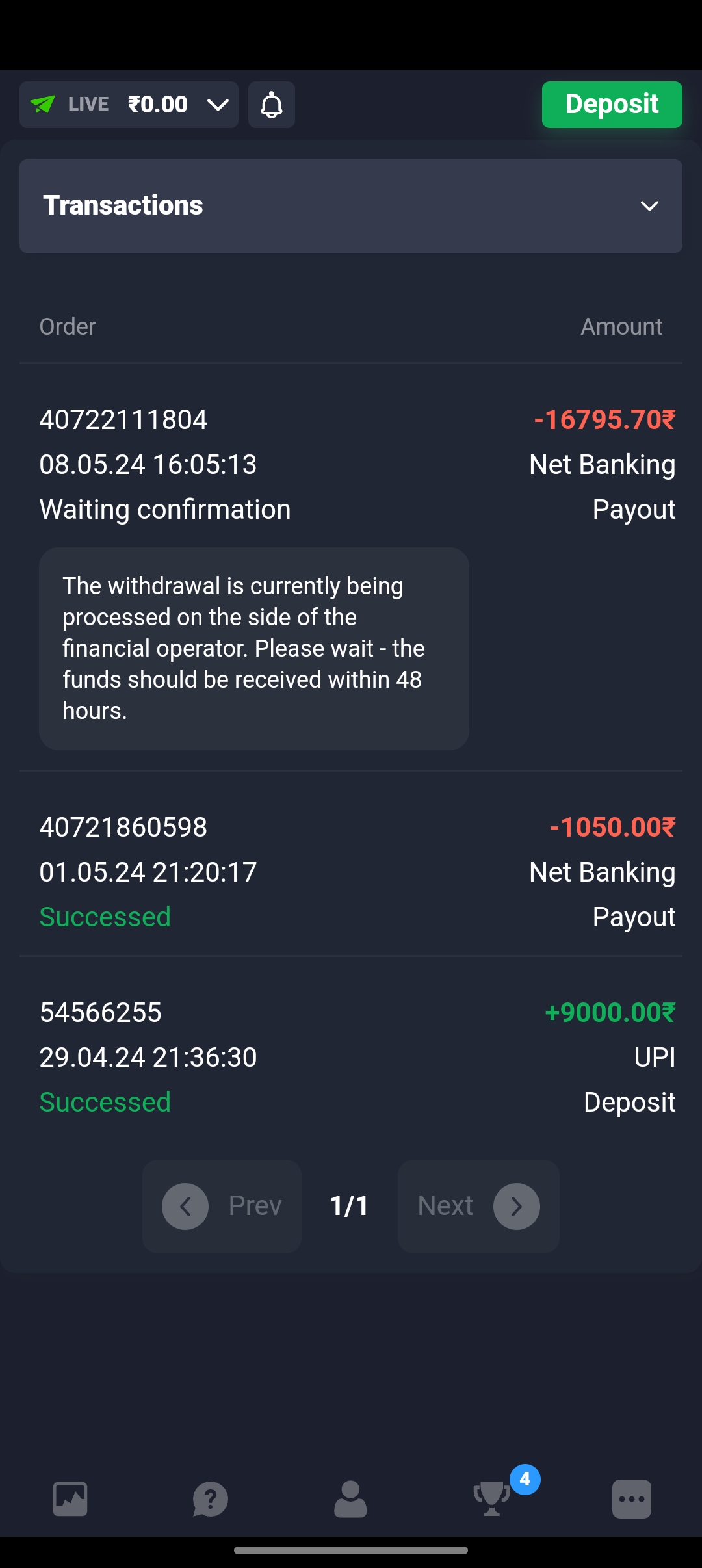The height and width of the screenshot is (1568, 702).
Task: Go to the previous transactions page
Action: (x=222, y=1207)
